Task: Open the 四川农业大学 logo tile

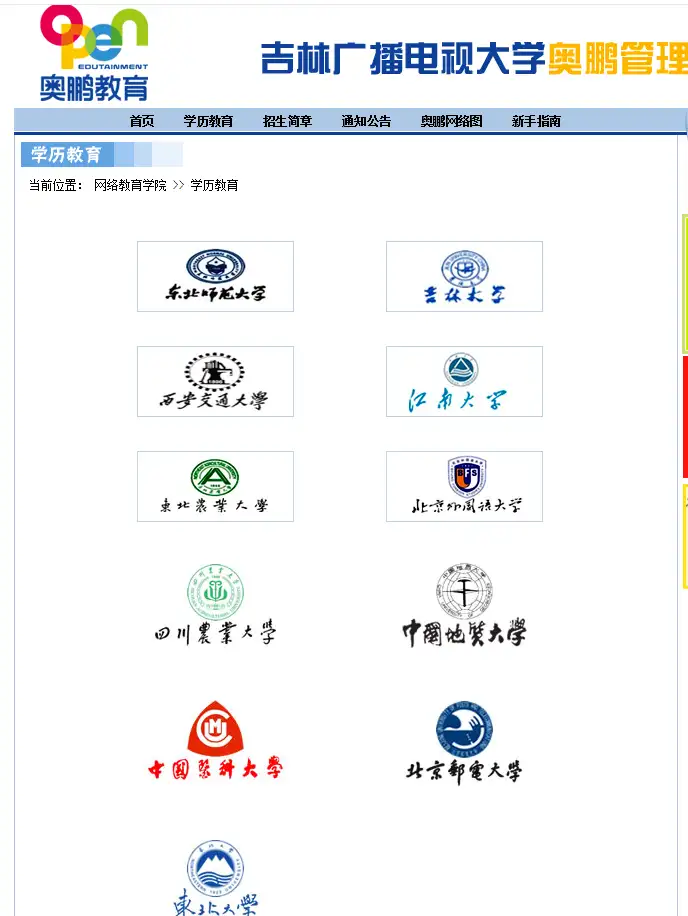Action: [x=215, y=606]
